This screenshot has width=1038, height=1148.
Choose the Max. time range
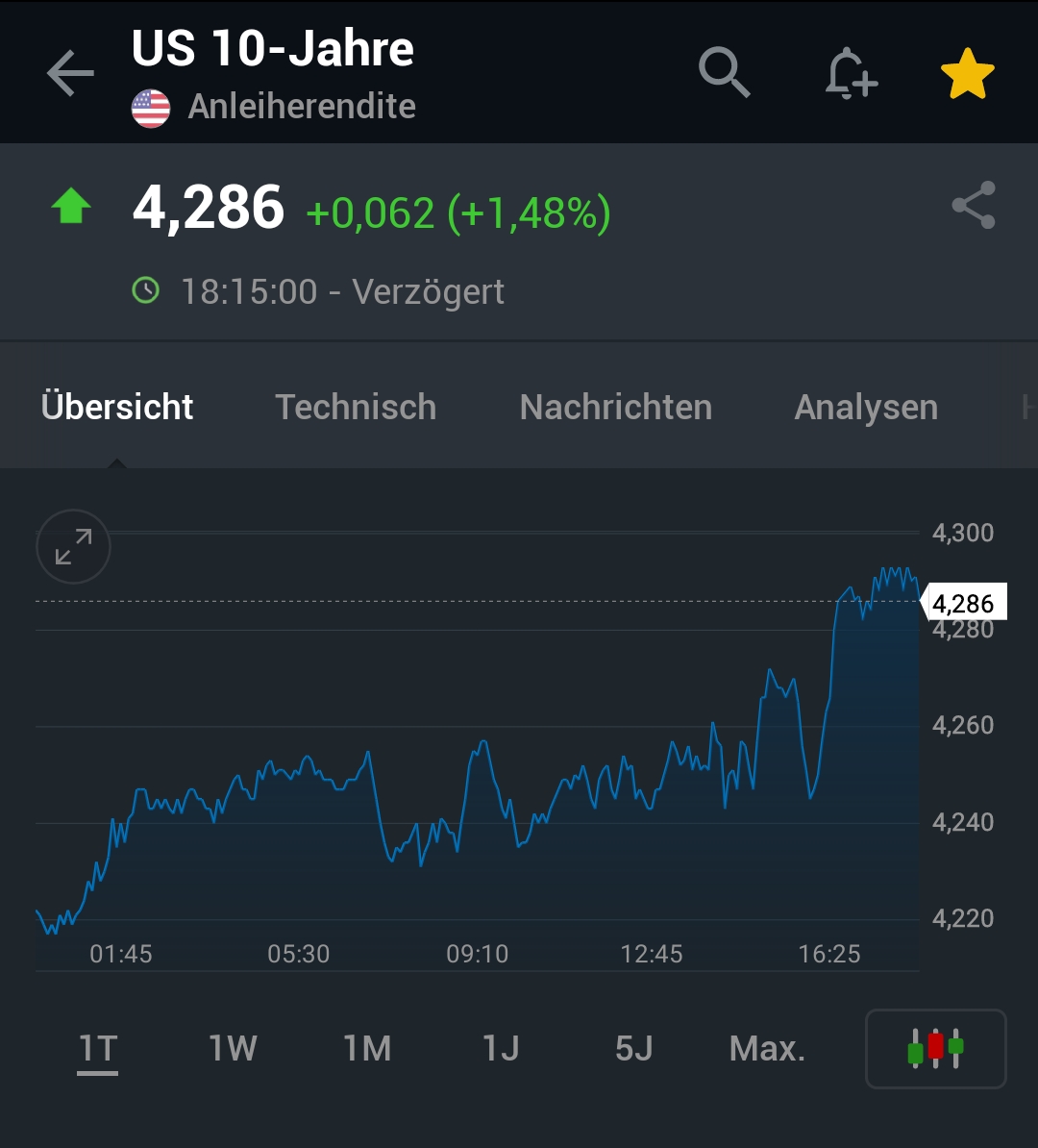766,1049
